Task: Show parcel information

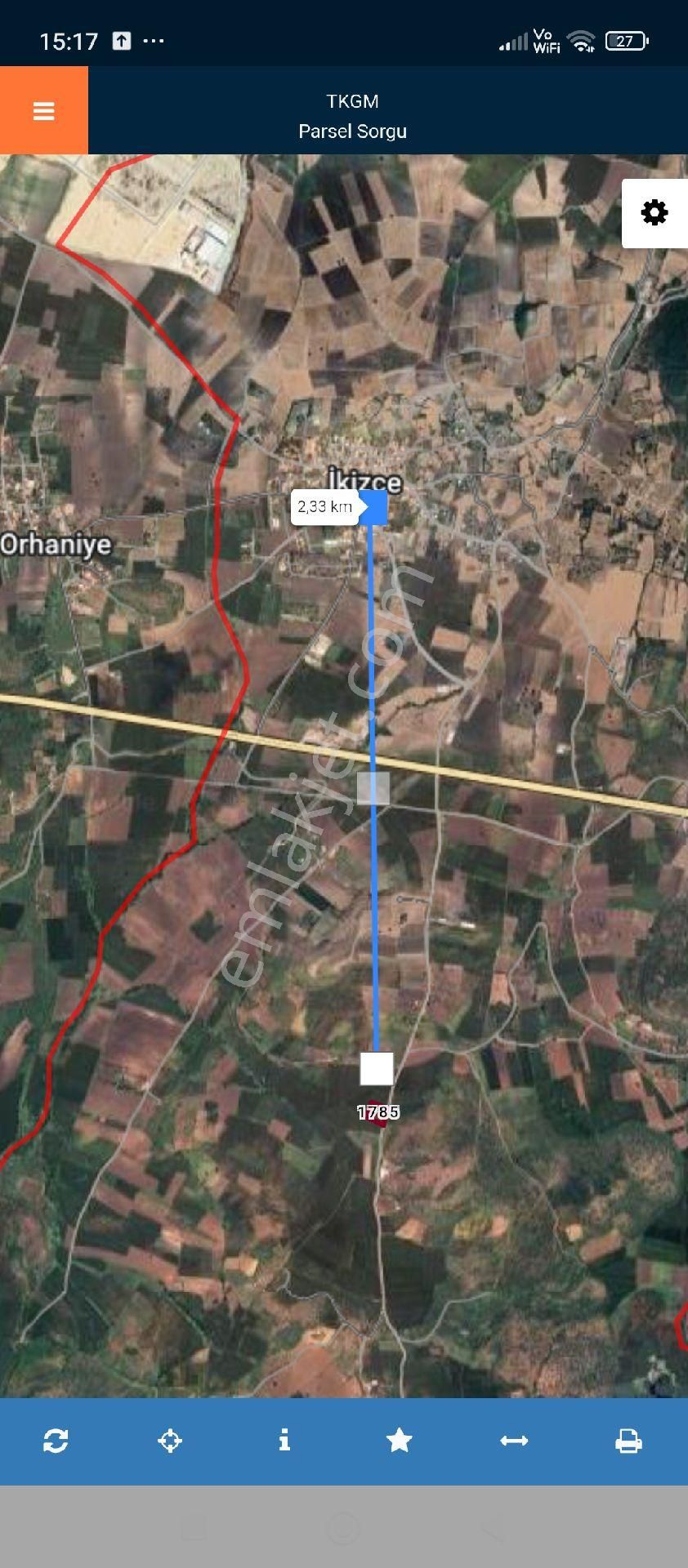Action: [284, 1441]
